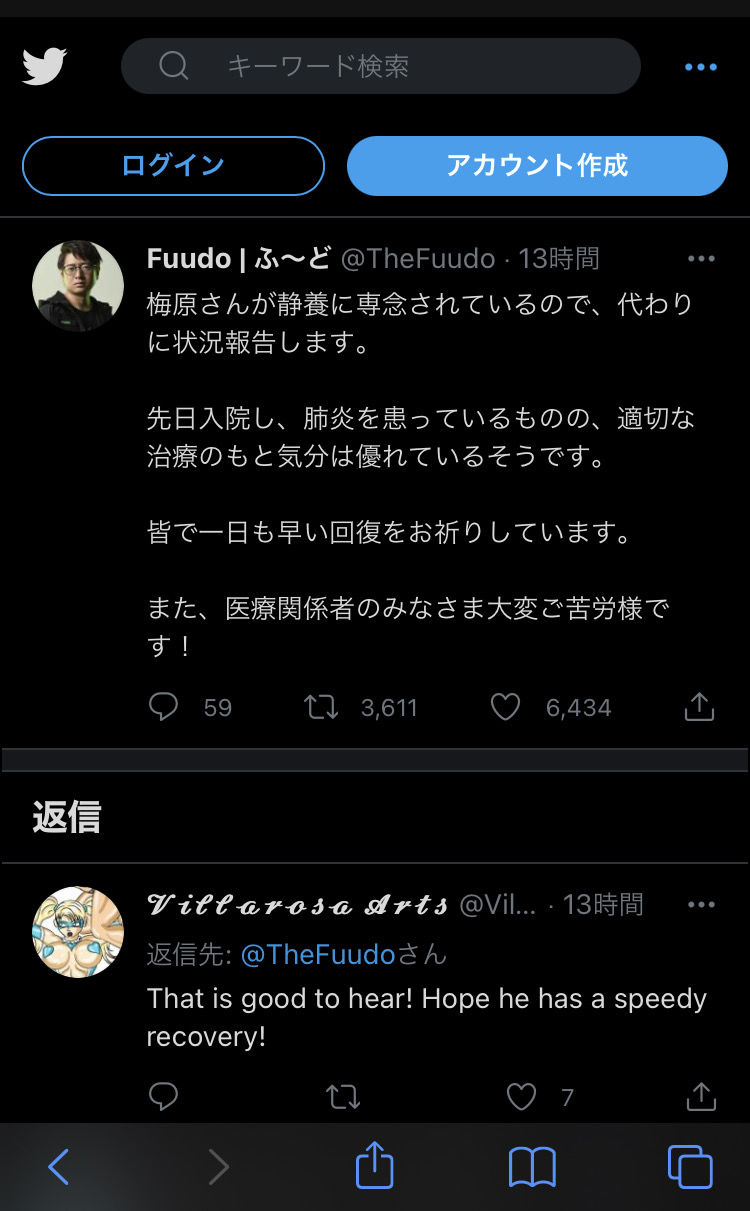Reply to Fuudo's tweet
Screen dimensions: 750x1211
[163, 707]
